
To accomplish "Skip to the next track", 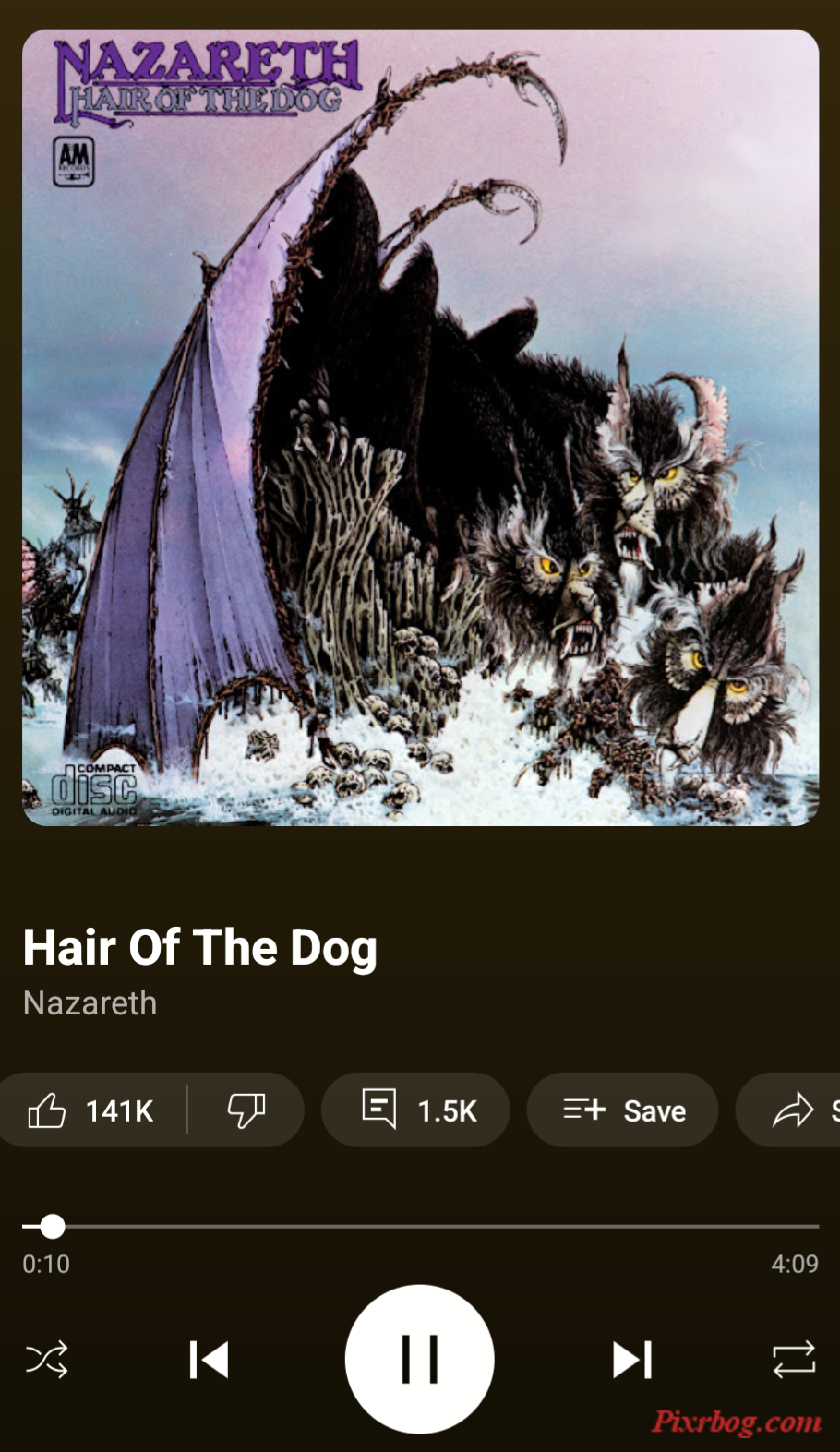I will [x=632, y=1360].
